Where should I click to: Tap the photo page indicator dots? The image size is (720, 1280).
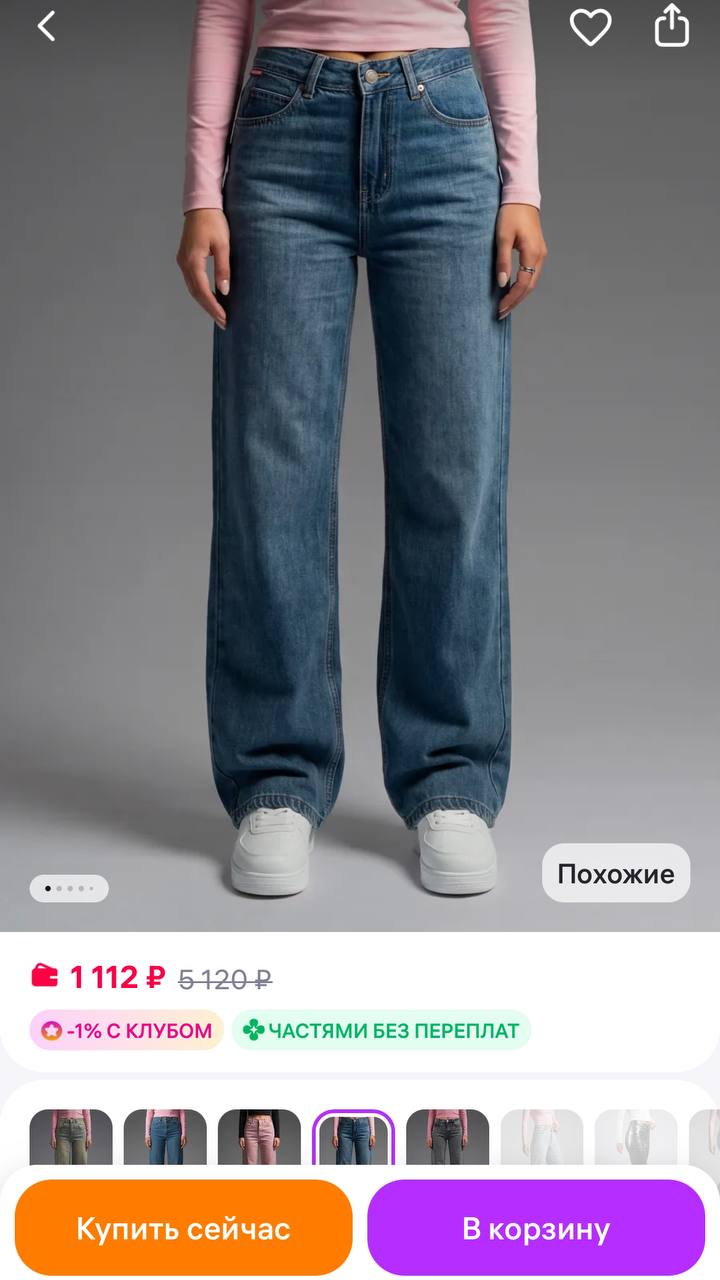69,888
